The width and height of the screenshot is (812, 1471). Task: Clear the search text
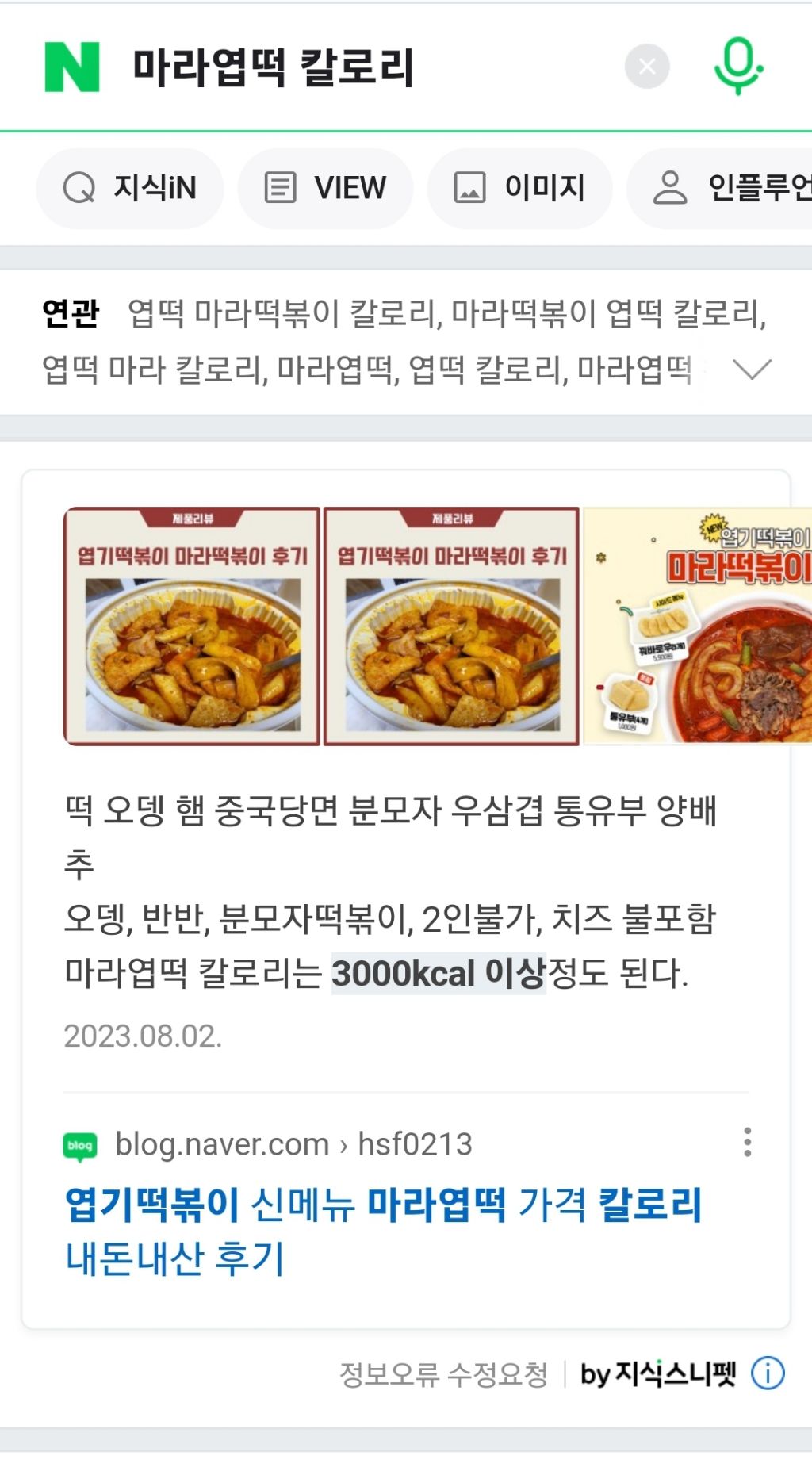pos(647,67)
